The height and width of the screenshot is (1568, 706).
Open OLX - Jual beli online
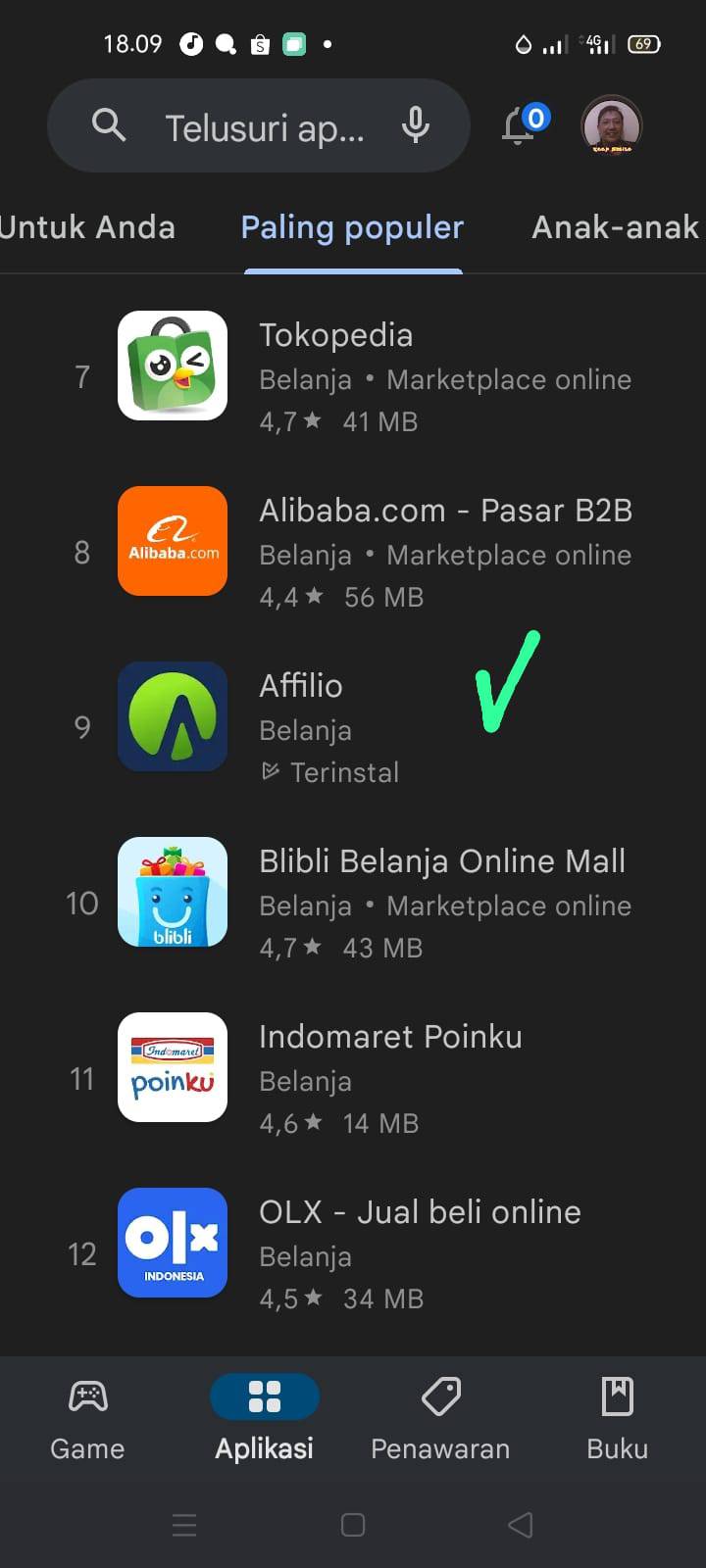(353, 1254)
